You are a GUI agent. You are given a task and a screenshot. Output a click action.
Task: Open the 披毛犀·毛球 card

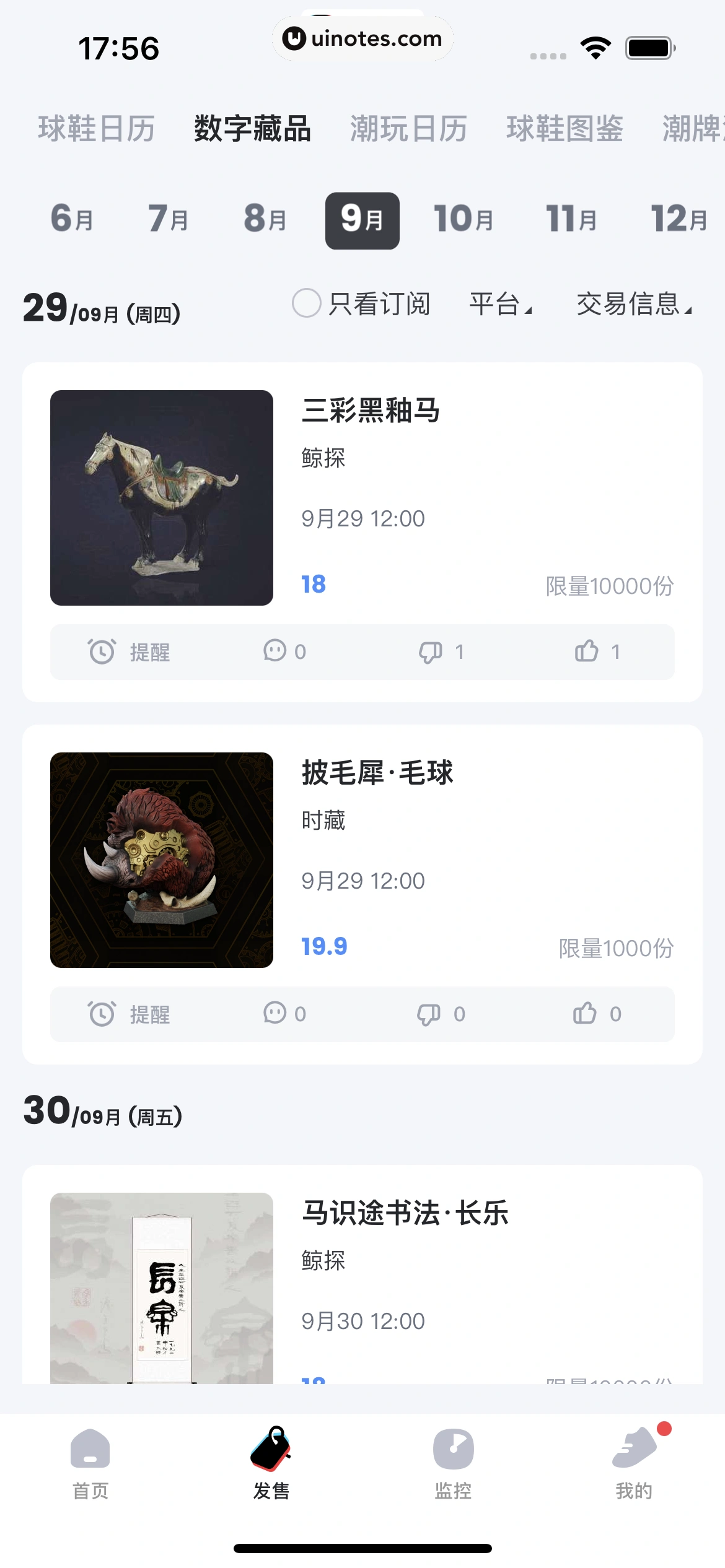point(377,773)
